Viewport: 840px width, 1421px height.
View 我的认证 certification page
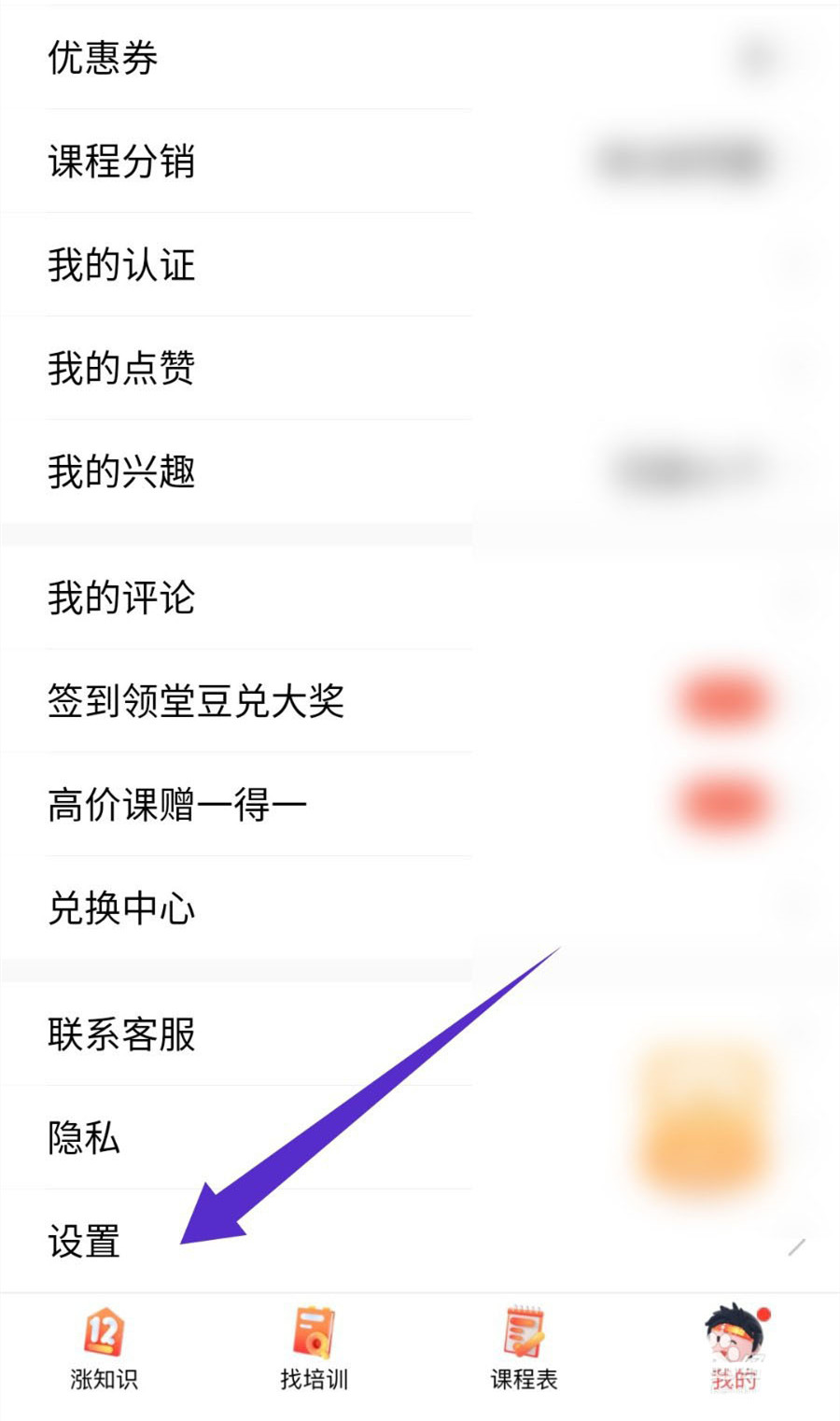(x=121, y=265)
